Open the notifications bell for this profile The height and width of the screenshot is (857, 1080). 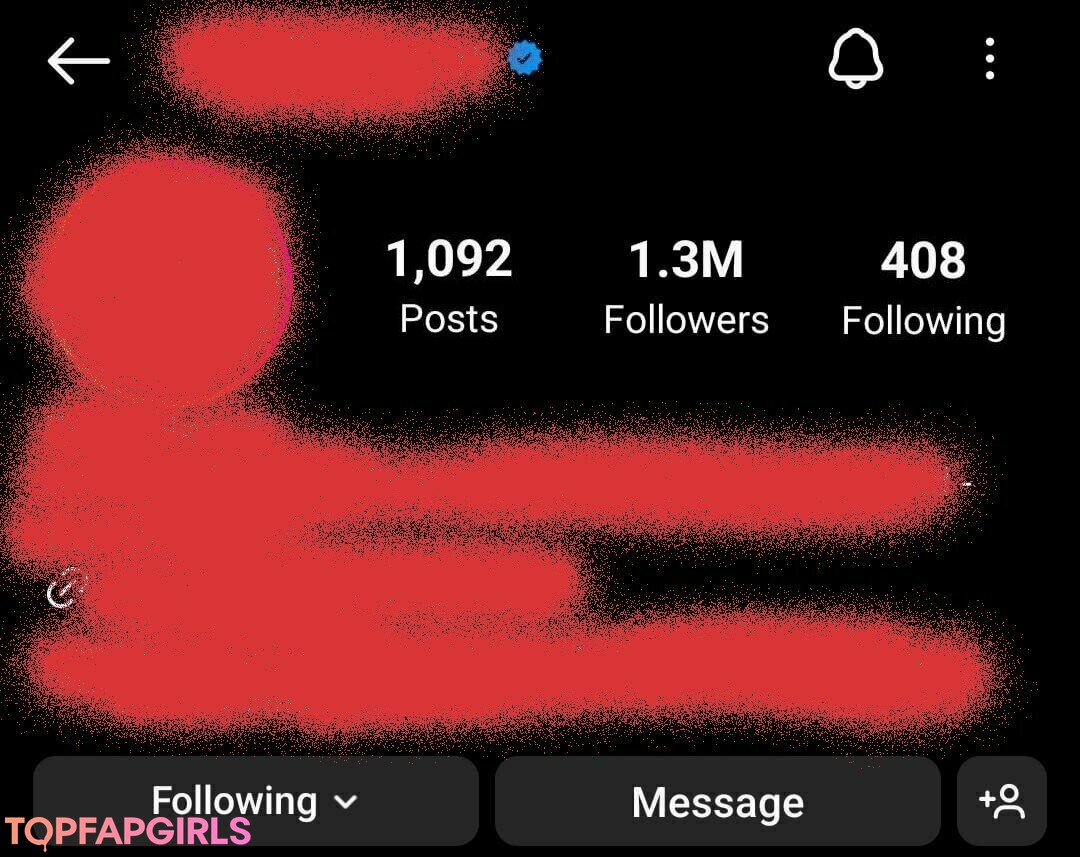pos(855,60)
